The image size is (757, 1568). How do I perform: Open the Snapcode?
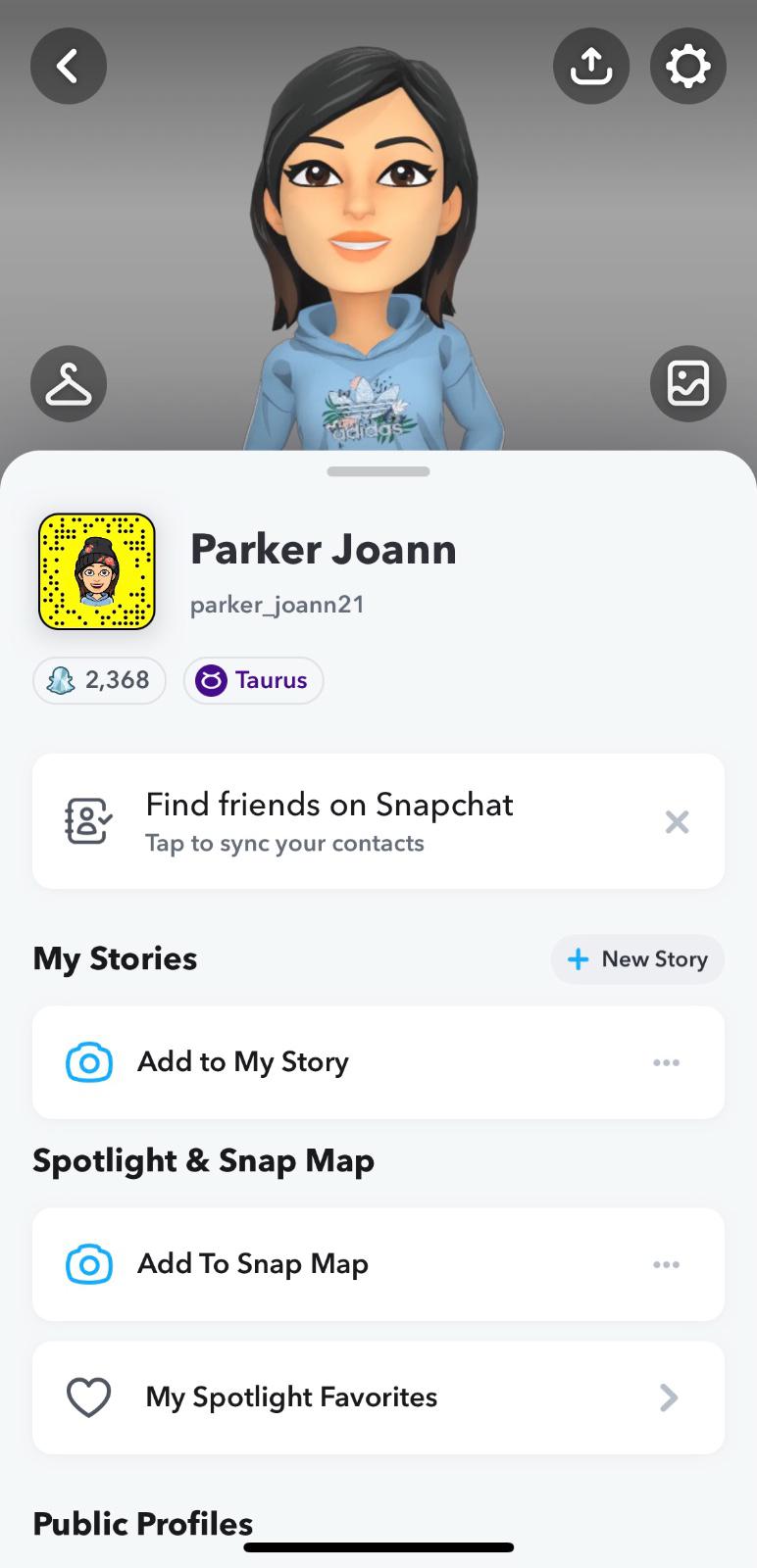97,571
